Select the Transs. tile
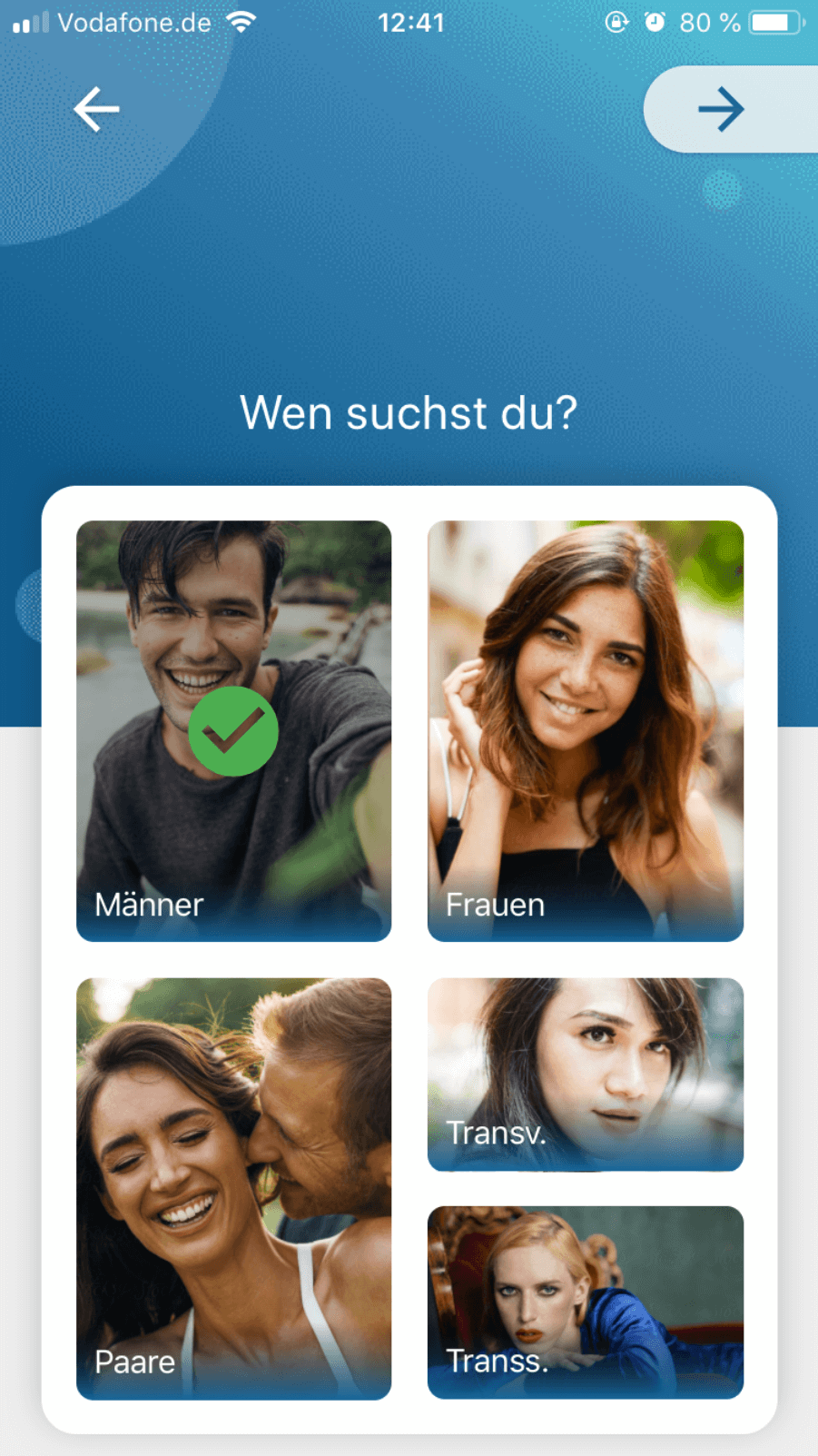Image resolution: width=818 pixels, height=1456 pixels. [x=585, y=1302]
